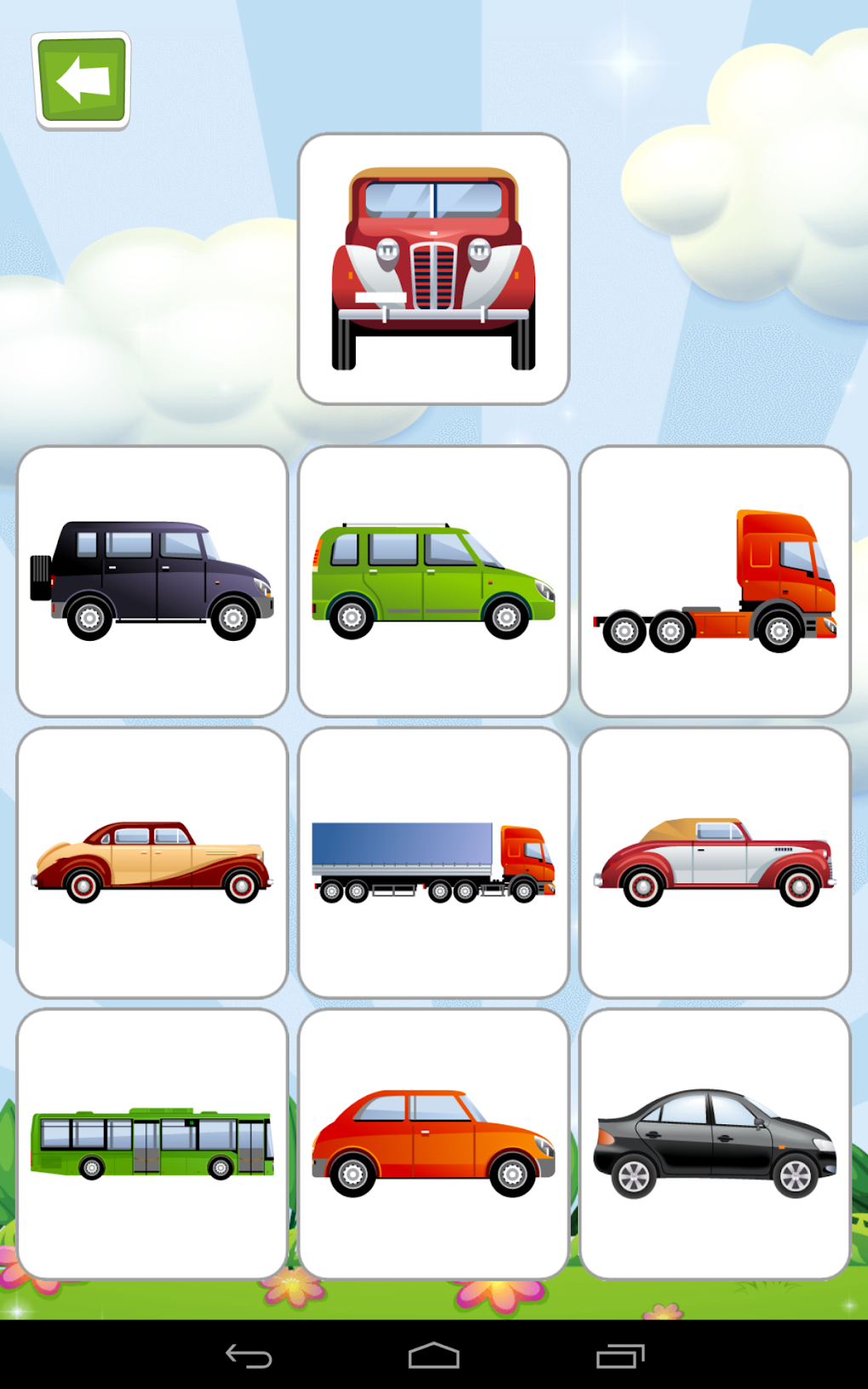Screen dimensions: 868x1389
Task: Open the recent apps overview
Action: pos(620,1356)
